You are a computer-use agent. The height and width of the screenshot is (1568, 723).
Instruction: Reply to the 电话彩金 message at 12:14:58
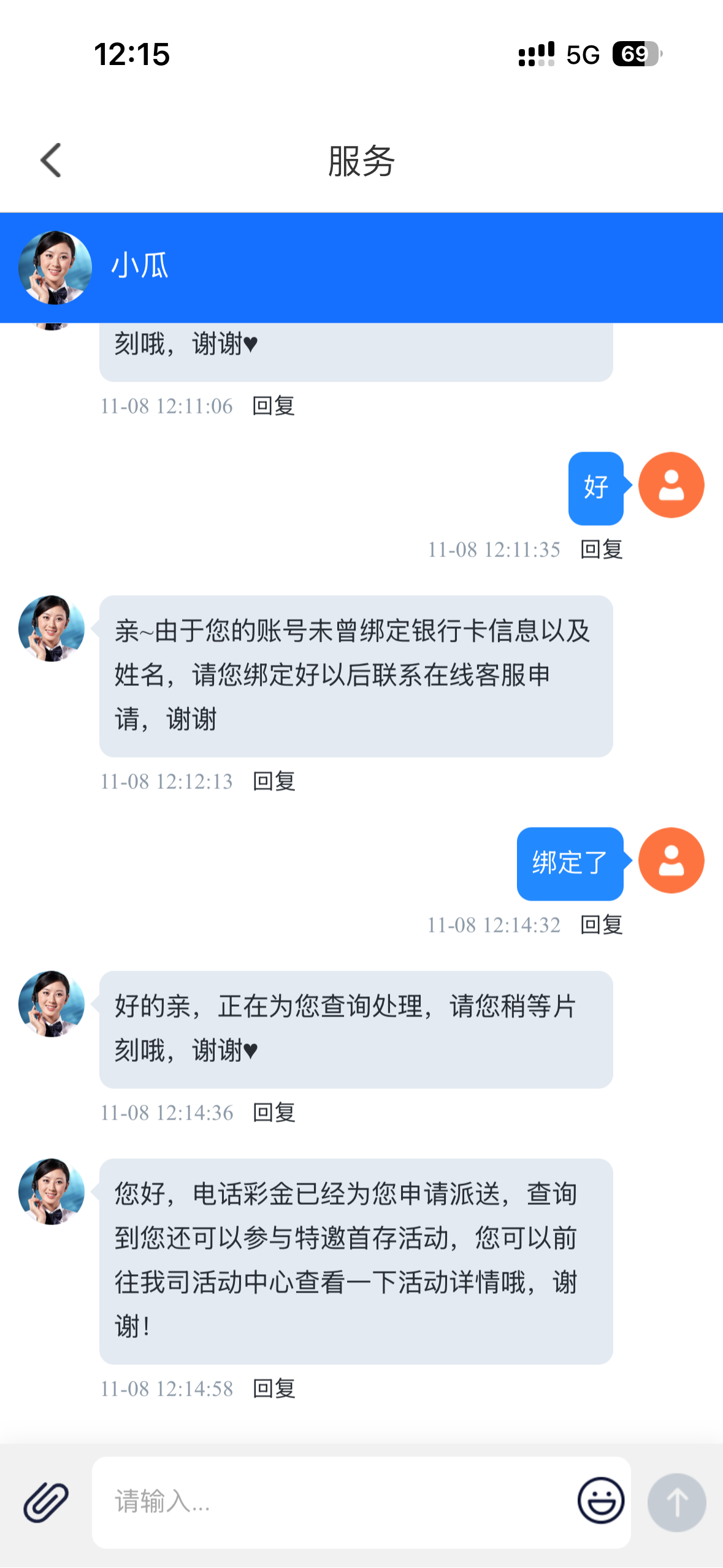pyautogui.click(x=274, y=1389)
